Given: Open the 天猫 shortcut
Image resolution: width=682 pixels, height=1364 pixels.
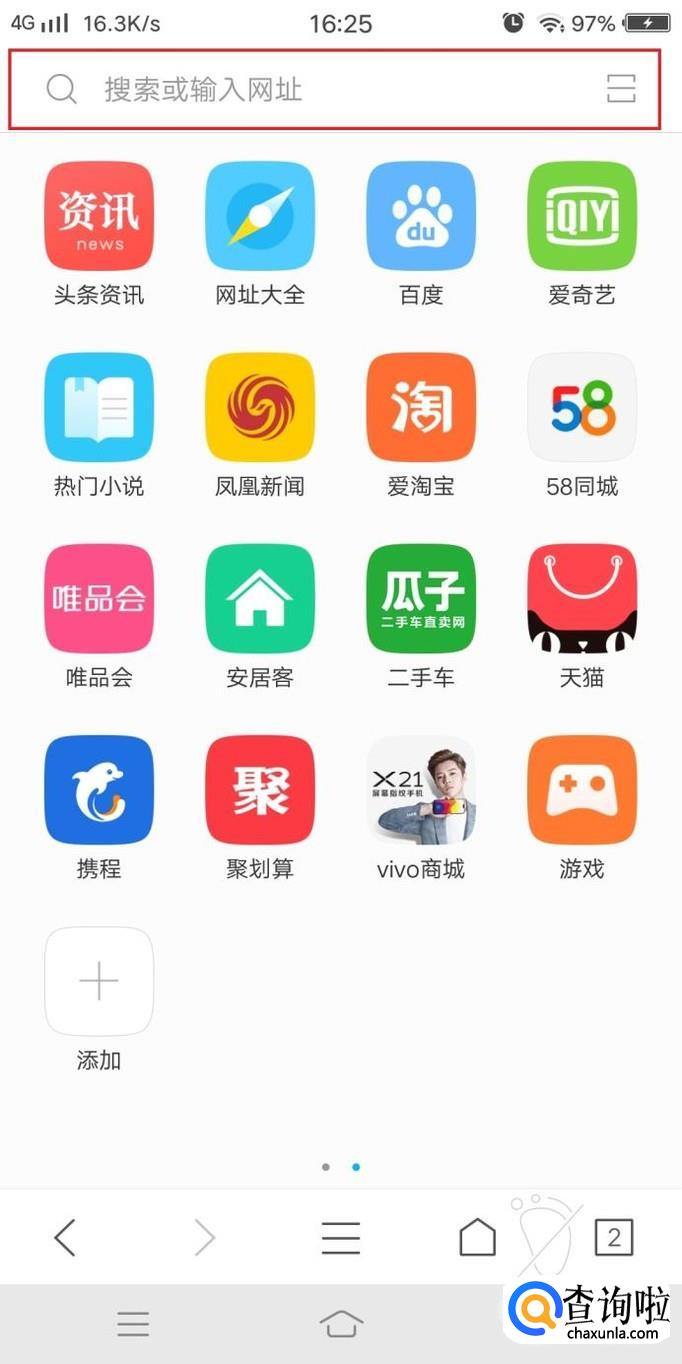Looking at the screenshot, I should pos(582,598).
